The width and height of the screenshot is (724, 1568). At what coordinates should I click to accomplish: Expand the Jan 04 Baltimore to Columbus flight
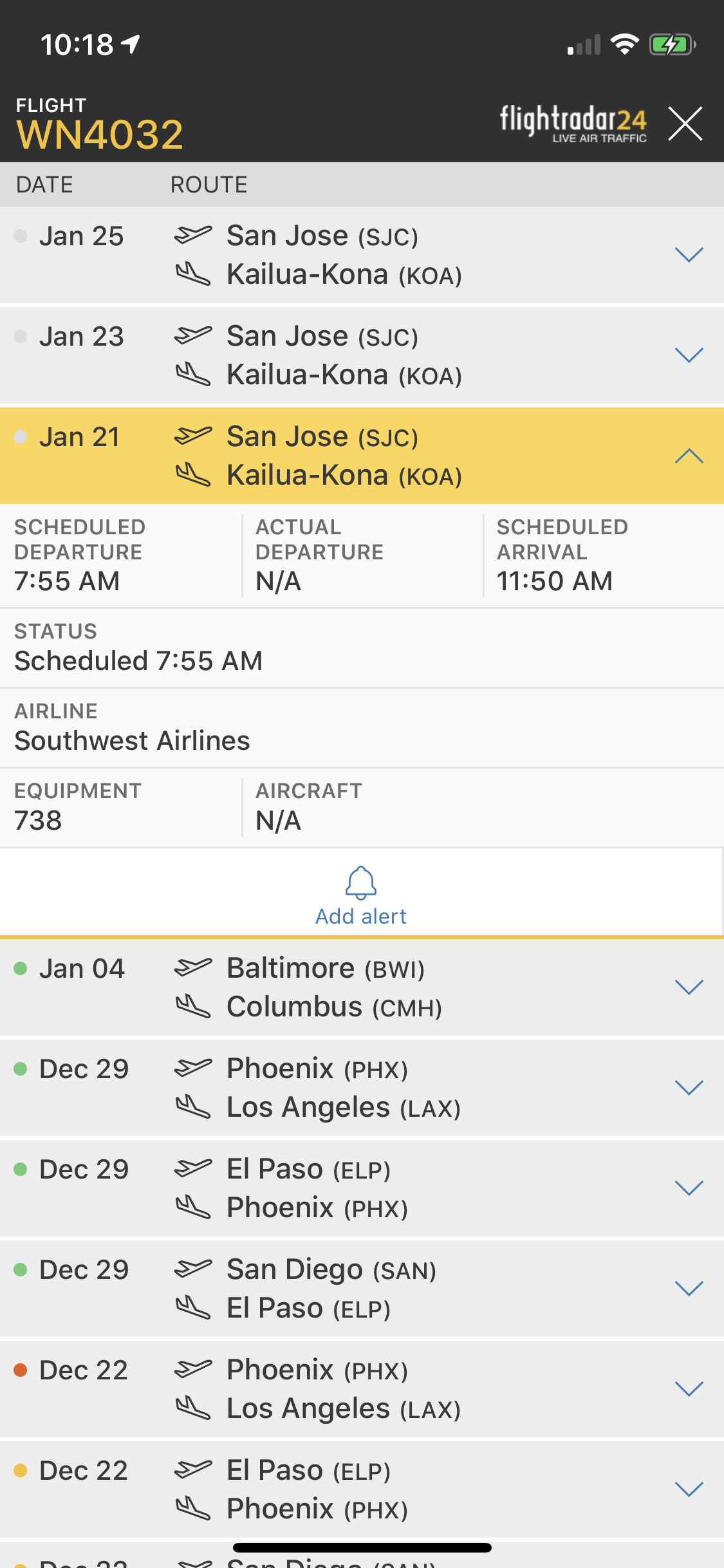click(689, 987)
